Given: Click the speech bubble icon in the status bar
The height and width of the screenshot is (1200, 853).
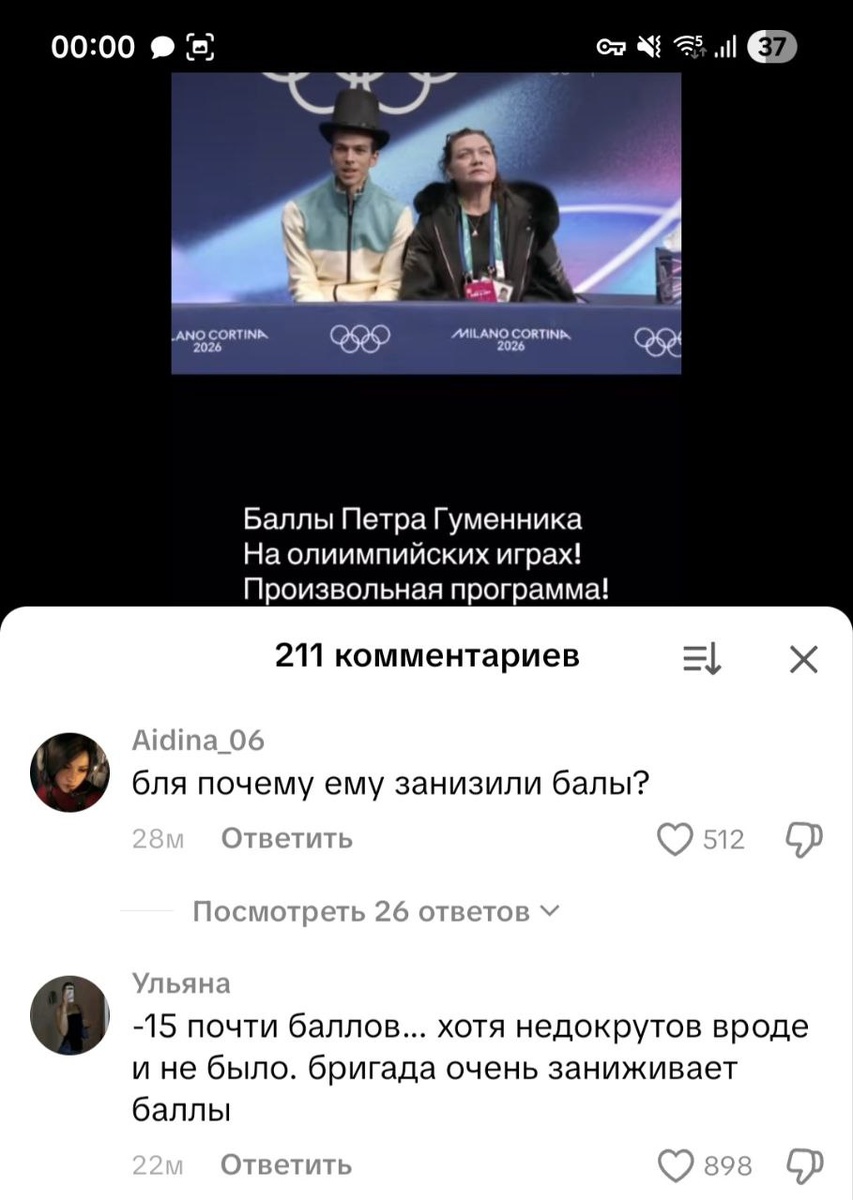Looking at the screenshot, I should point(161,46).
